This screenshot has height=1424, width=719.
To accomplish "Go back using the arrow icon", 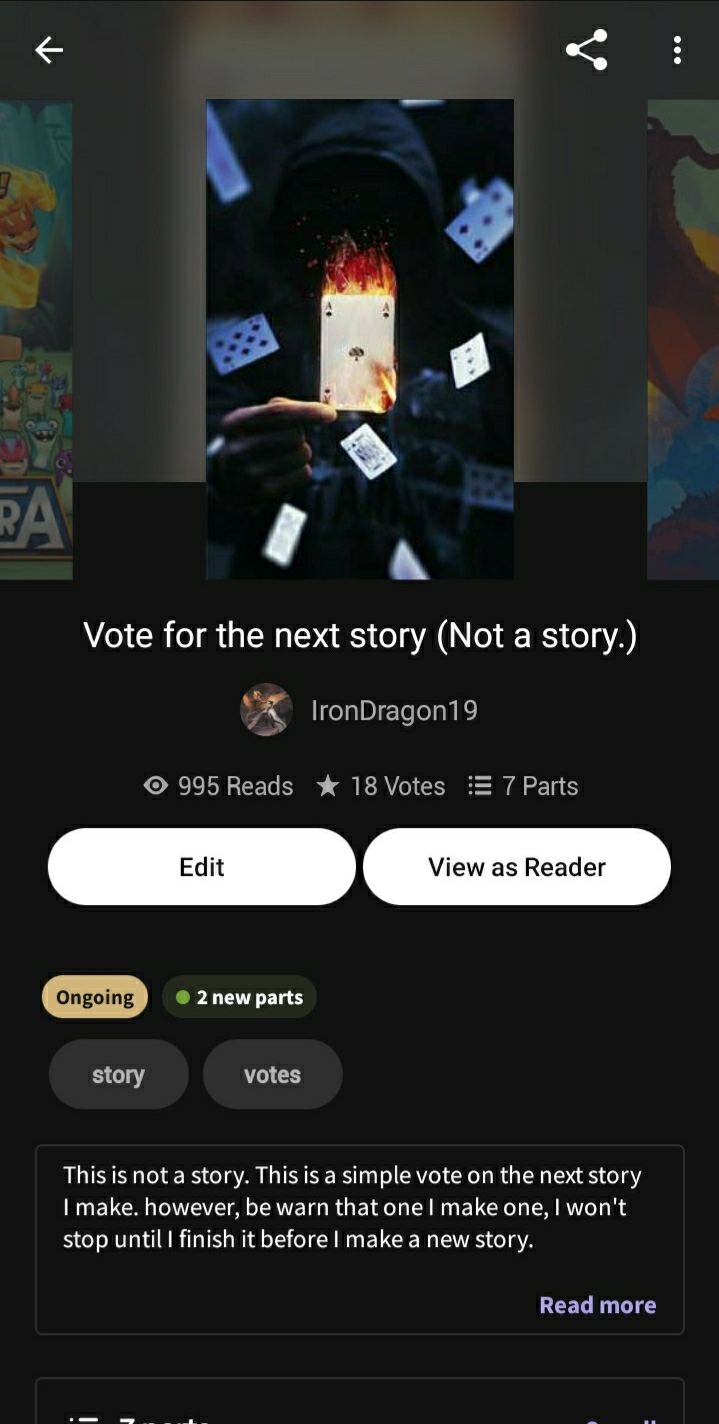I will [x=48, y=50].
